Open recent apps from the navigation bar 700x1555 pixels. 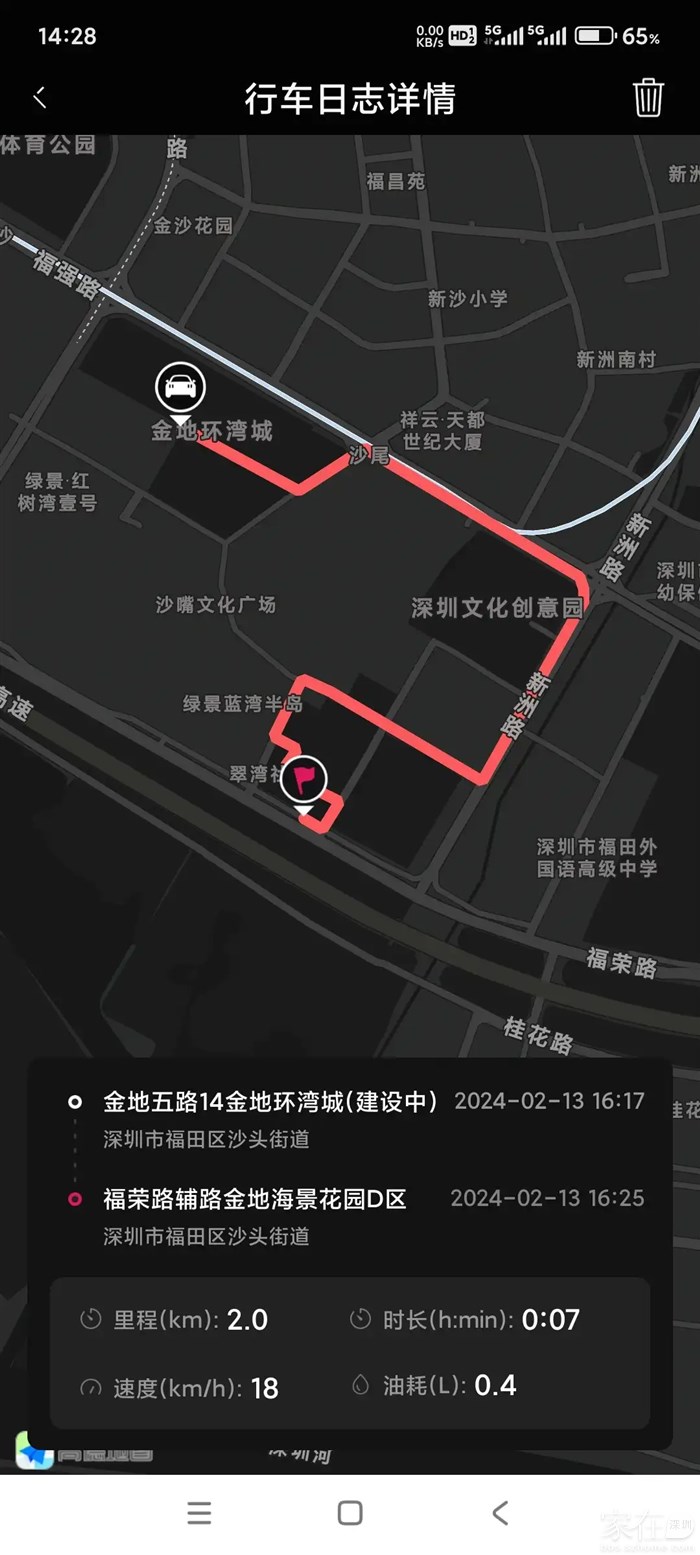199,1512
